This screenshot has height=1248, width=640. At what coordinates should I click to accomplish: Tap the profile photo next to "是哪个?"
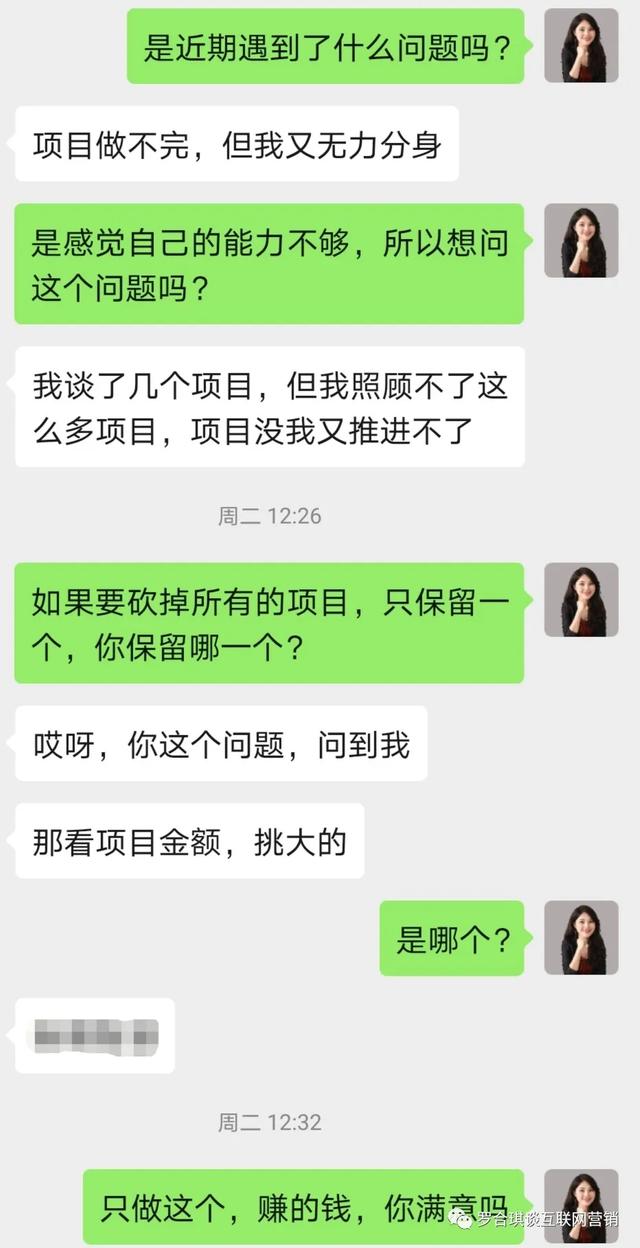[581, 938]
